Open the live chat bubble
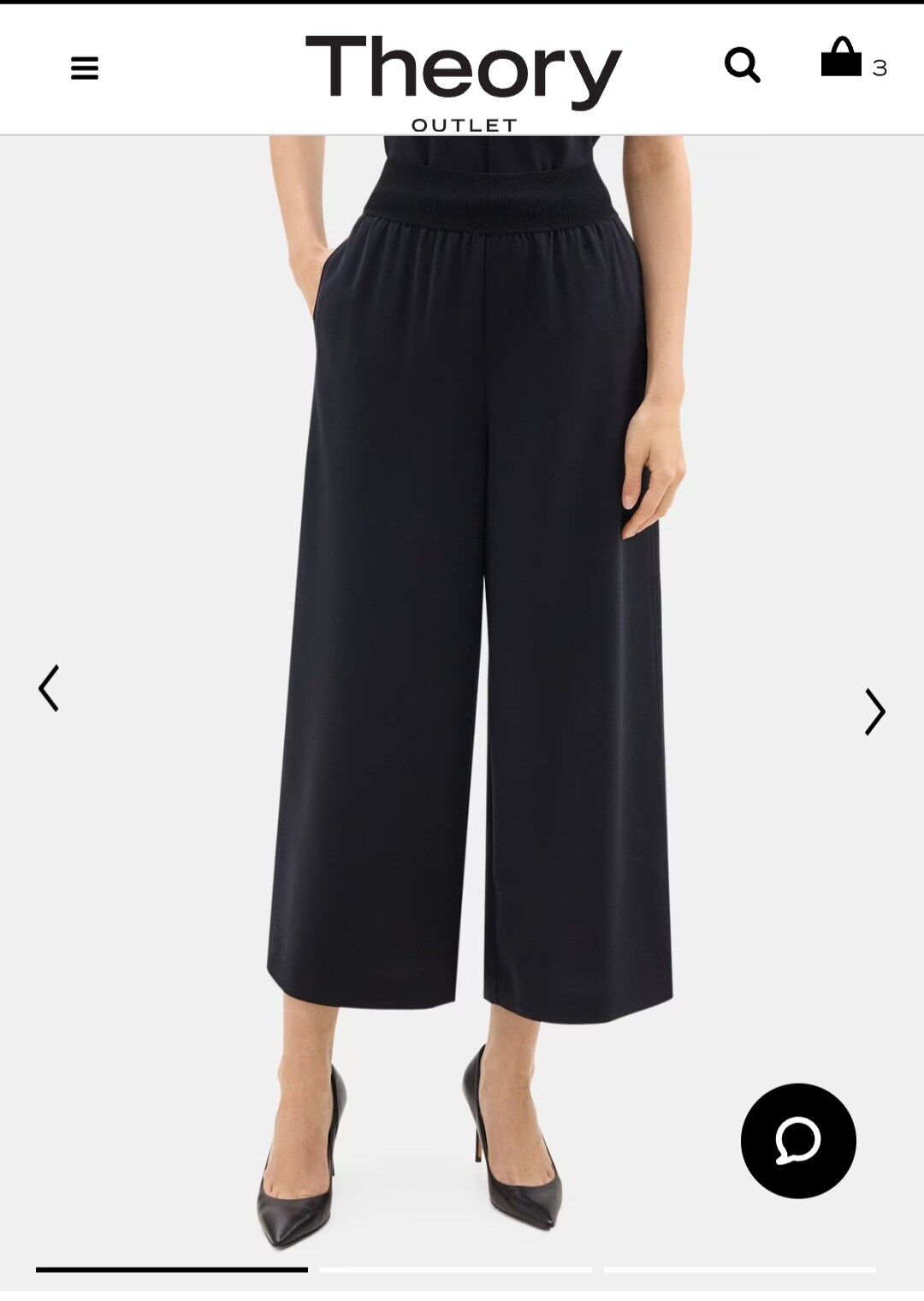The height and width of the screenshot is (1301, 924). 797,1140
